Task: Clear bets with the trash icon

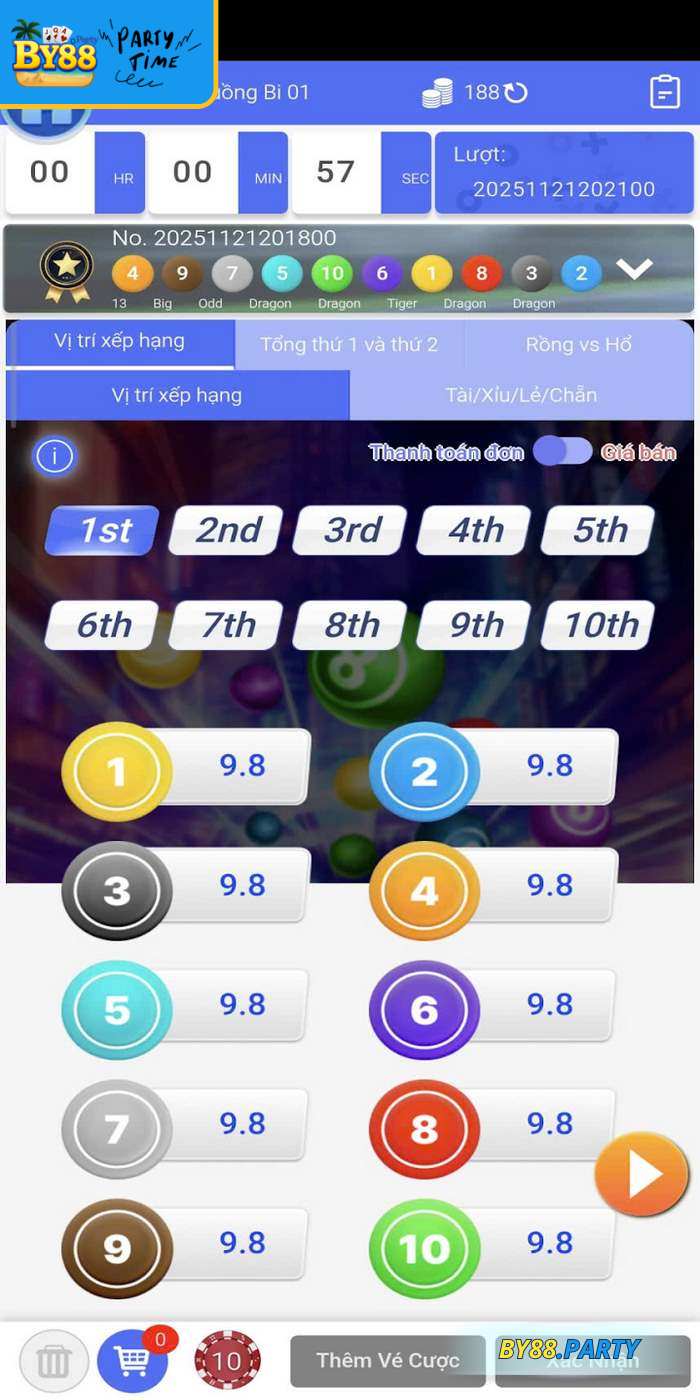Action: (54, 1361)
